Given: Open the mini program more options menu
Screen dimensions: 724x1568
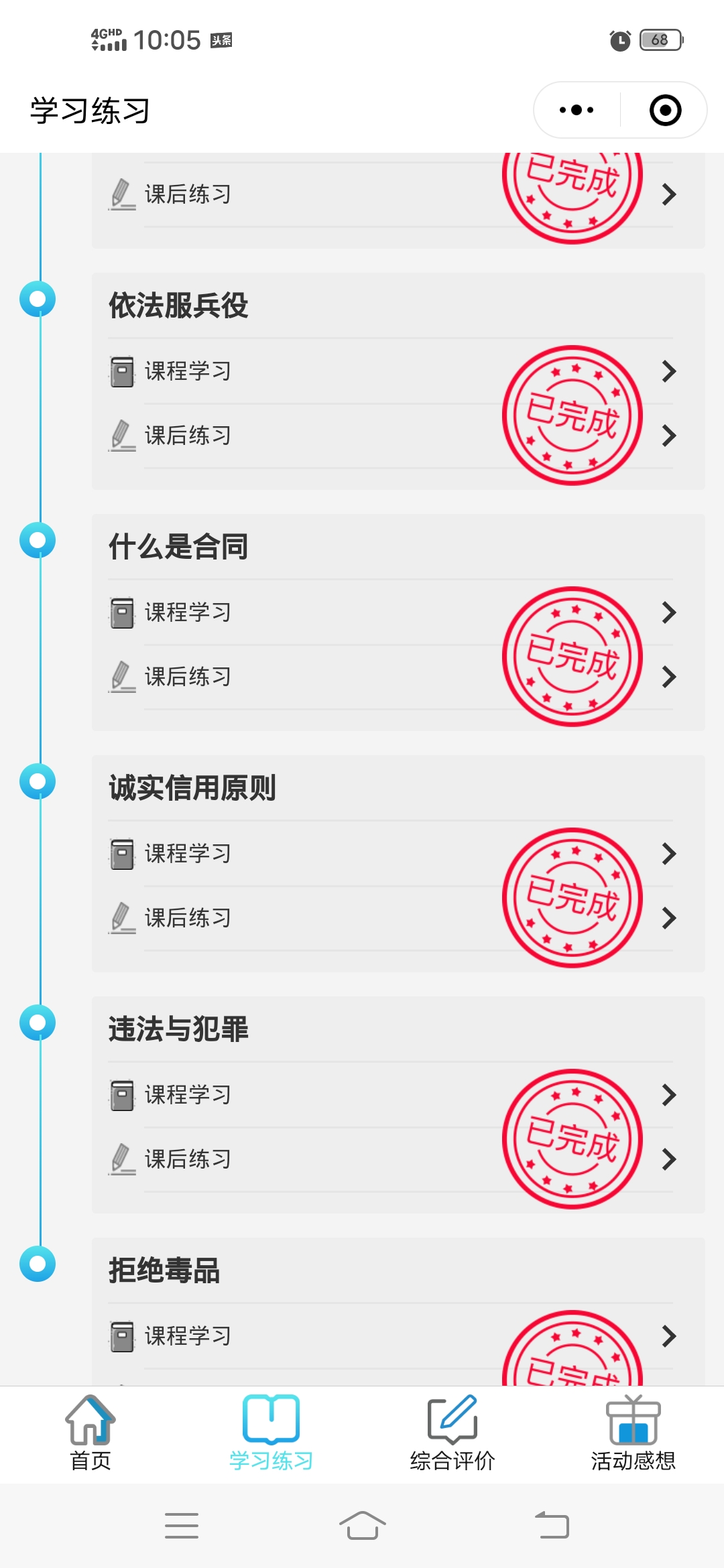Looking at the screenshot, I should tap(577, 110).
